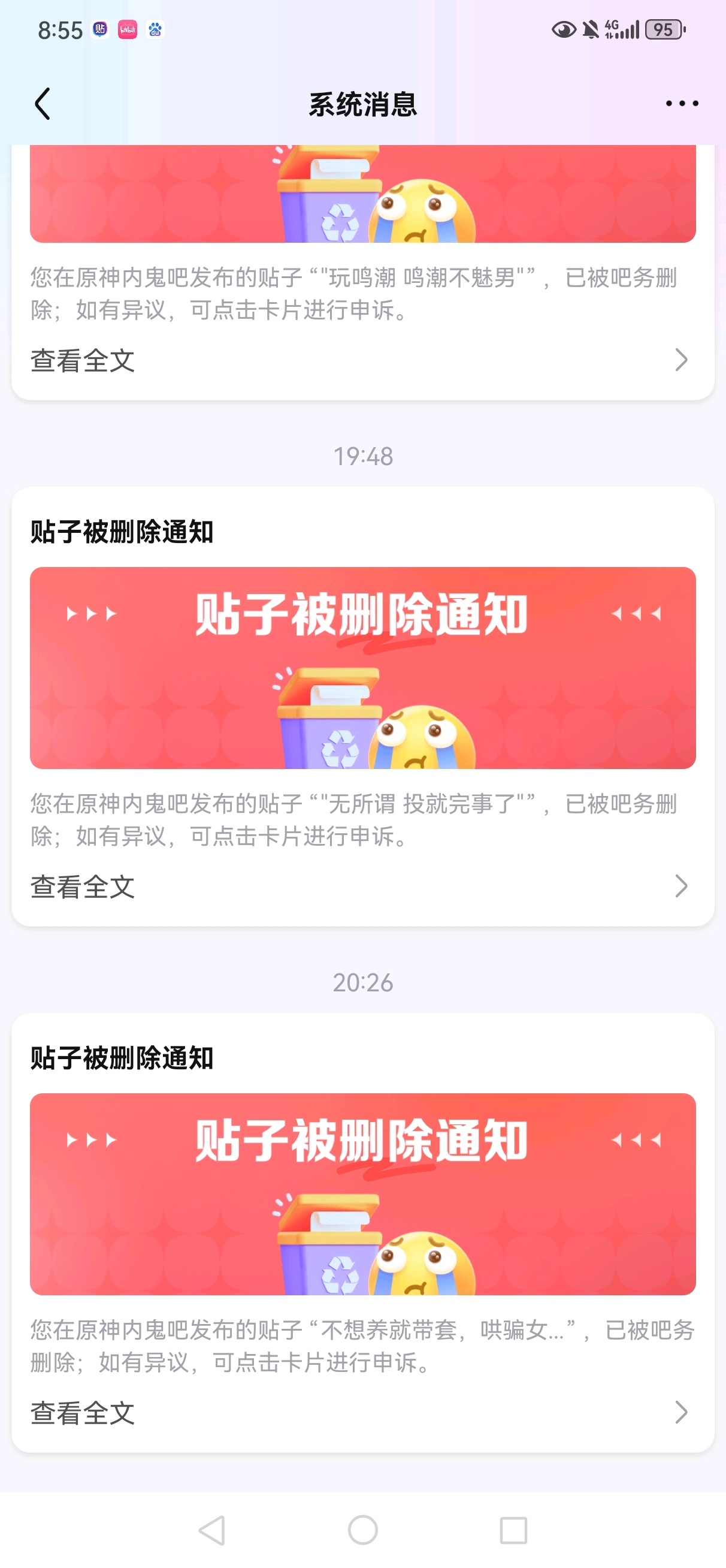Screen dimensions: 726x1568
Task: Open the three-dot overflow menu
Action: coord(682,104)
